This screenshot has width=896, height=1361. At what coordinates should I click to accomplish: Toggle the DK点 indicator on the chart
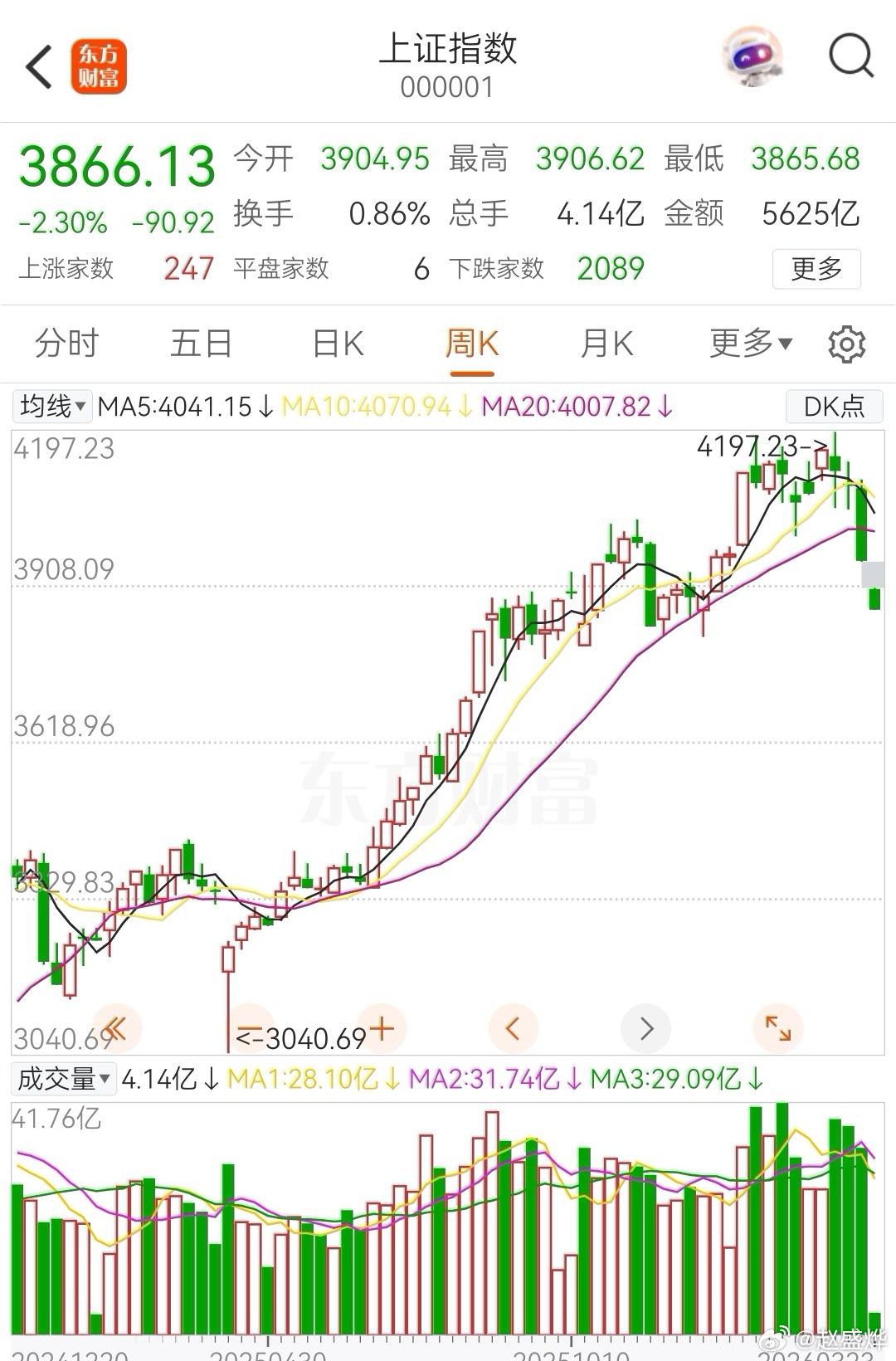[x=833, y=407]
